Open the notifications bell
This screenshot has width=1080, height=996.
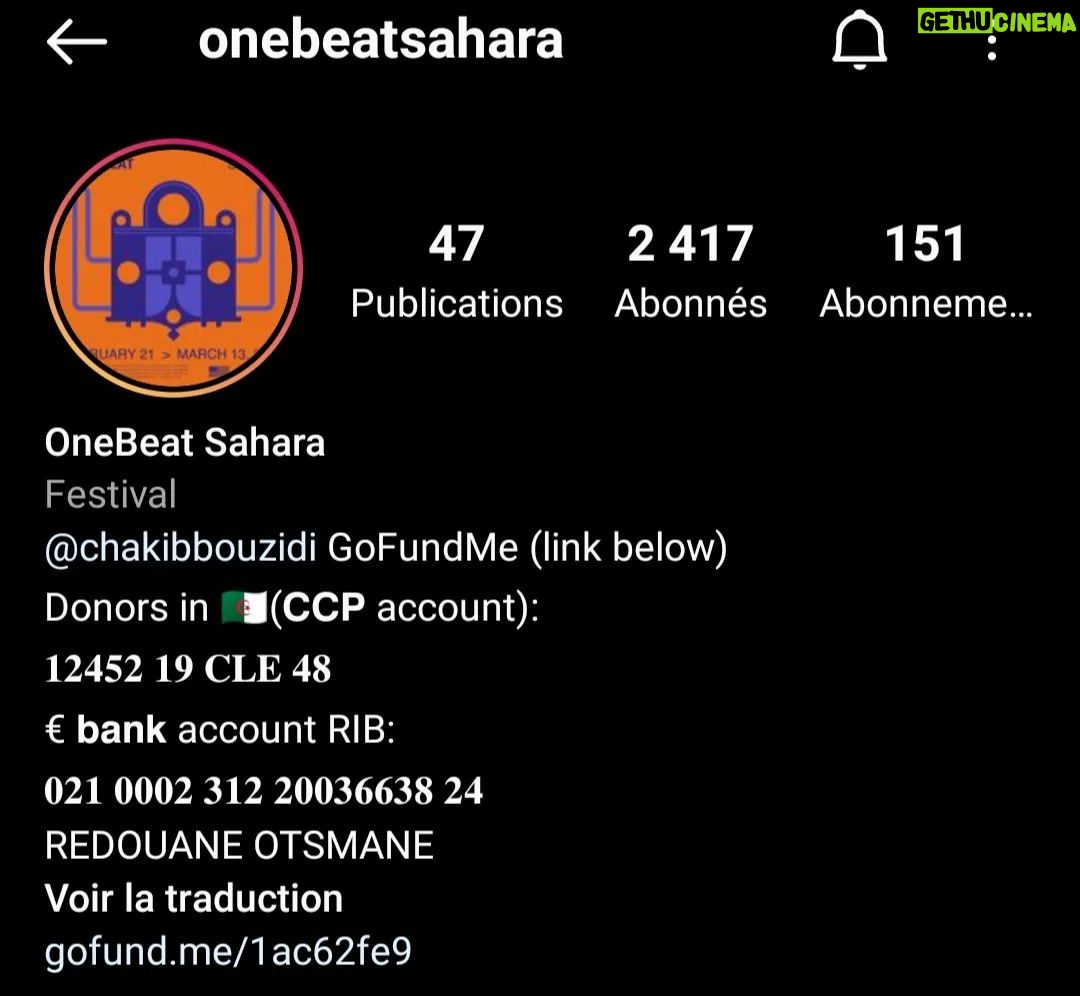tap(859, 41)
